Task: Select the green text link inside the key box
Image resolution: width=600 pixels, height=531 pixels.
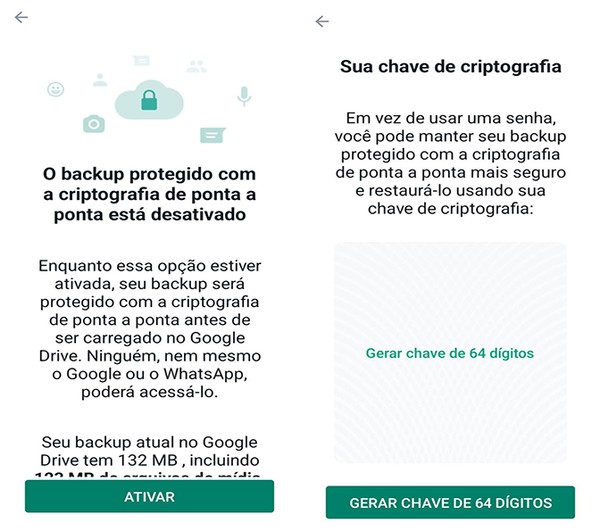Action: click(450, 353)
